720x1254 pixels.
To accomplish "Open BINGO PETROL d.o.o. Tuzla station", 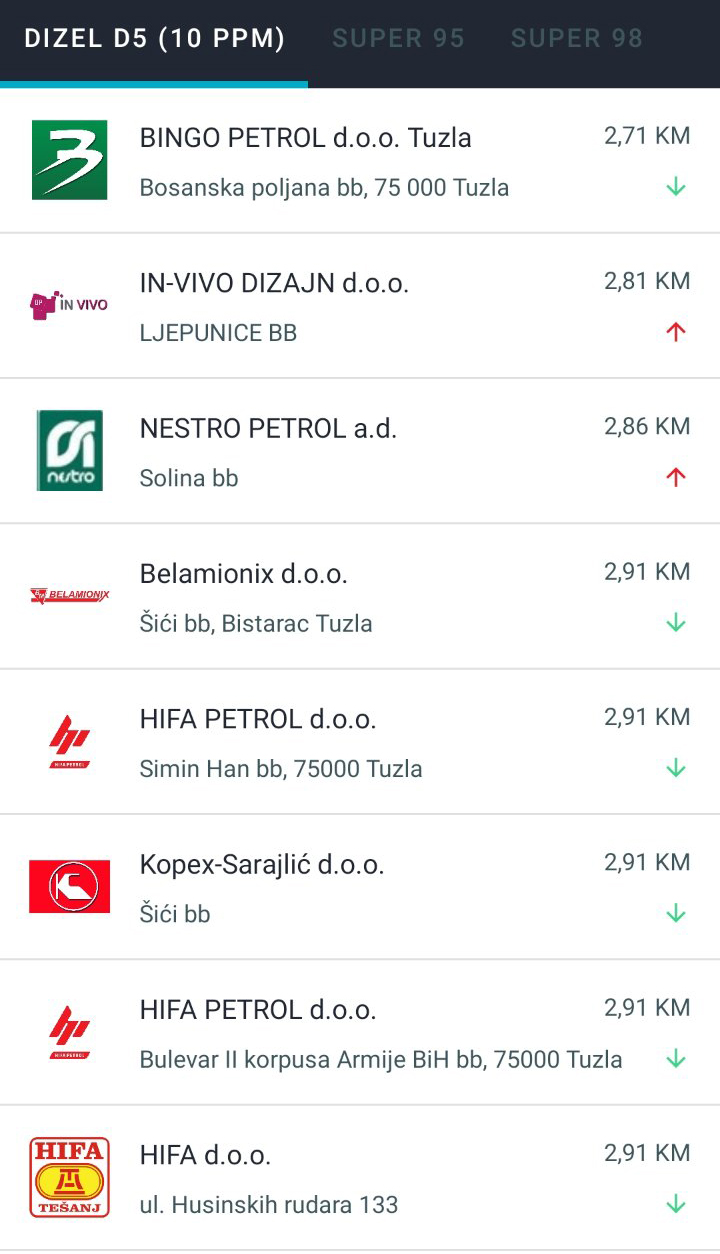I will click(x=360, y=161).
